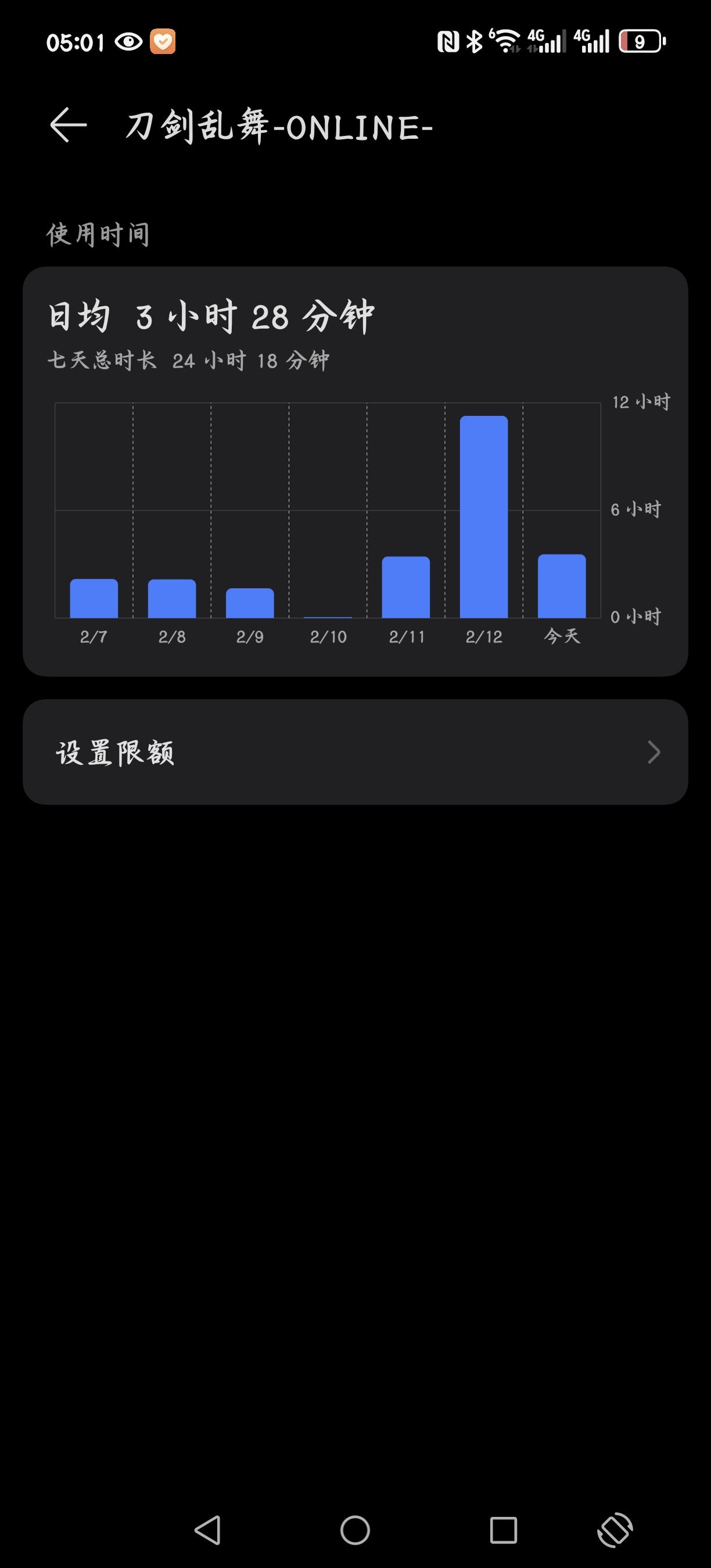The width and height of the screenshot is (711, 1568).
Task: Tap the system home button
Action: coord(355,1530)
